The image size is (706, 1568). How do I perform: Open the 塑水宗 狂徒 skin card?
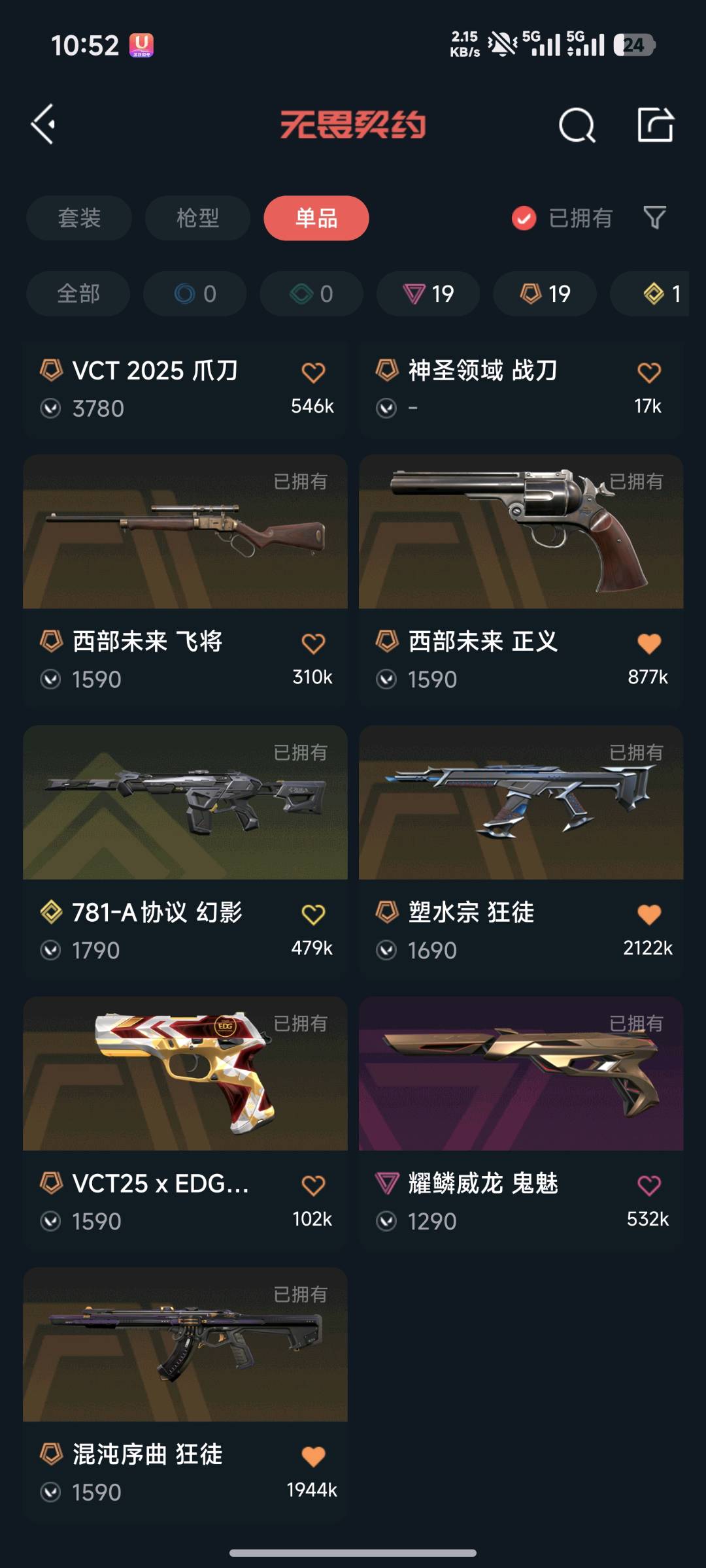tap(521, 804)
